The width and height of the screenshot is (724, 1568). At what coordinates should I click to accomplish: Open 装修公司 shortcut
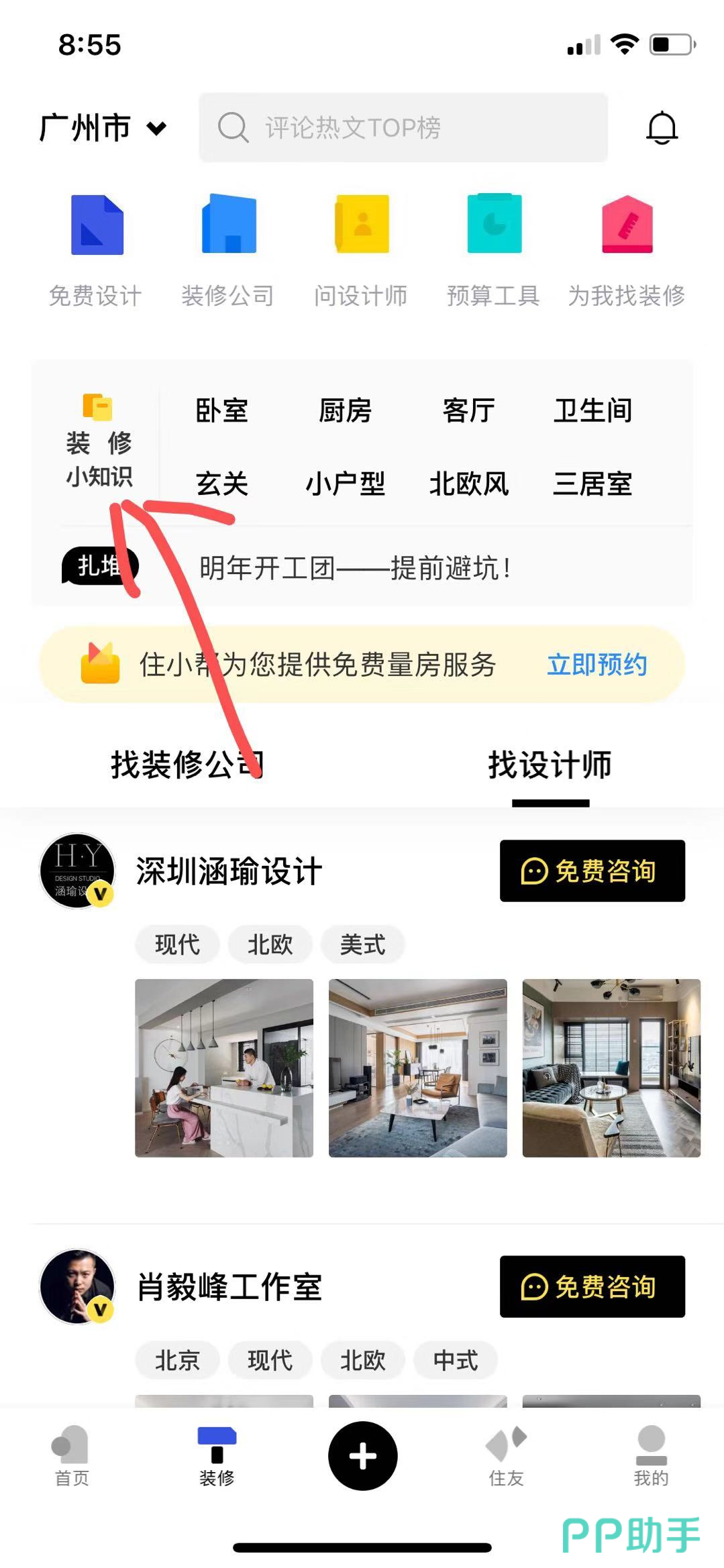point(228,248)
